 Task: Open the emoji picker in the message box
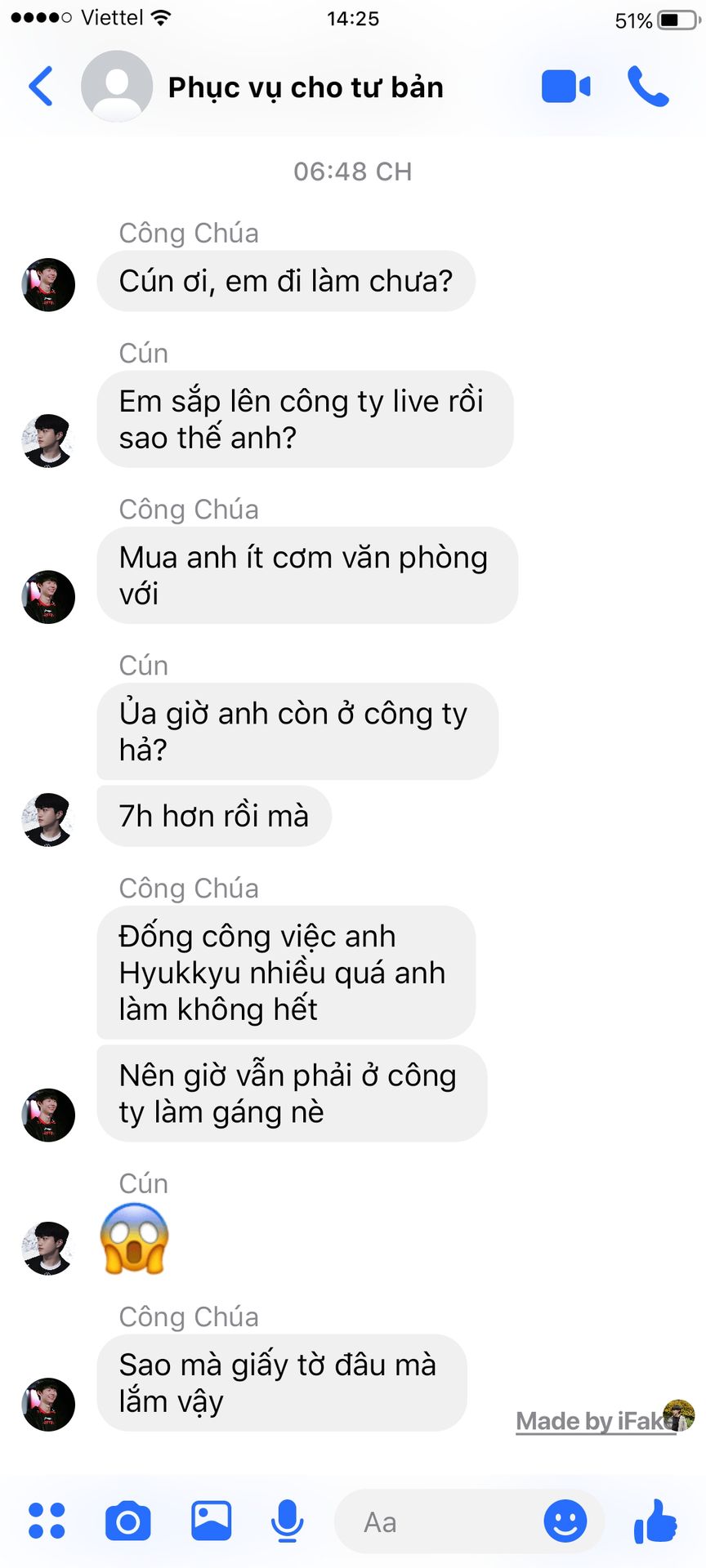pyautogui.click(x=565, y=1521)
